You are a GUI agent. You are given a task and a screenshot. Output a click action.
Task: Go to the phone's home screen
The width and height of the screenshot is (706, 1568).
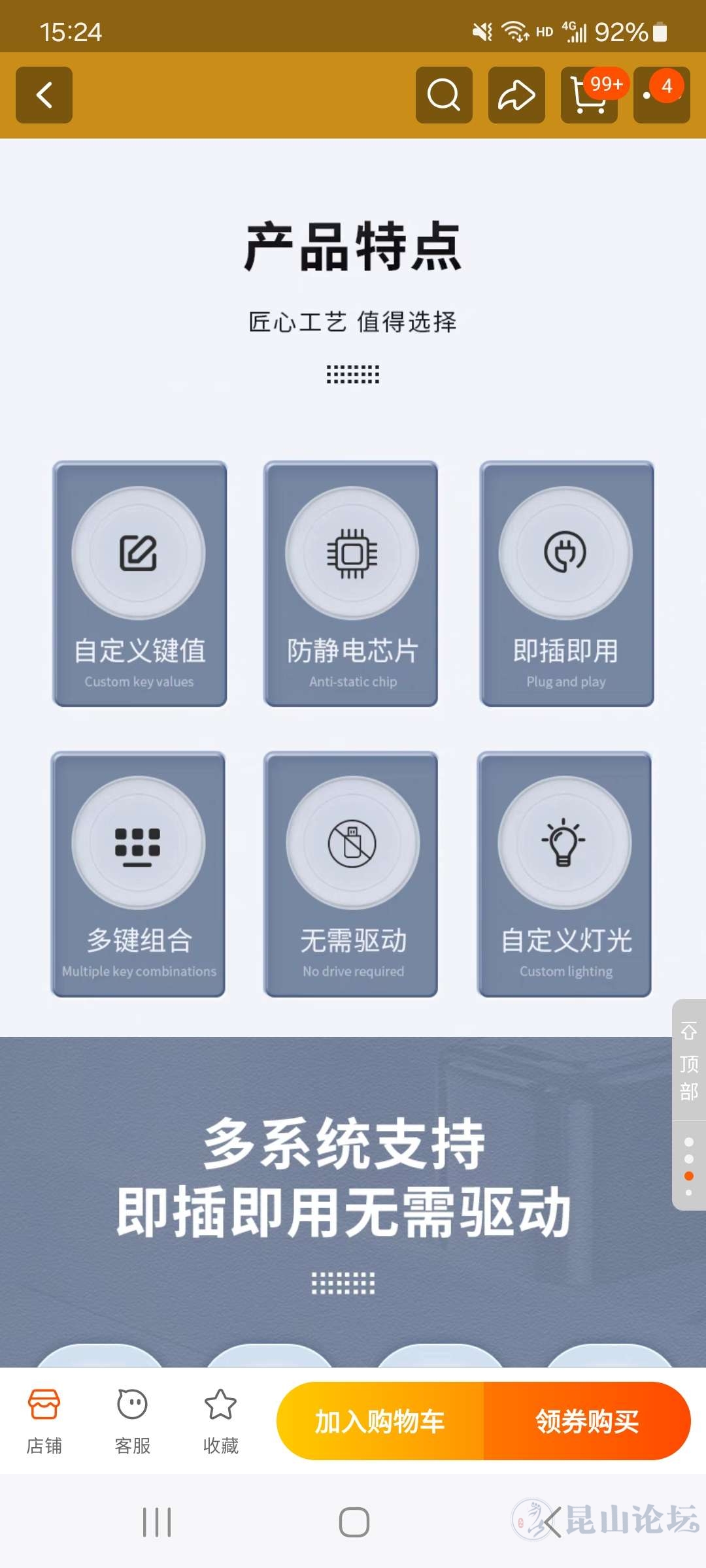pos(354,1522)
